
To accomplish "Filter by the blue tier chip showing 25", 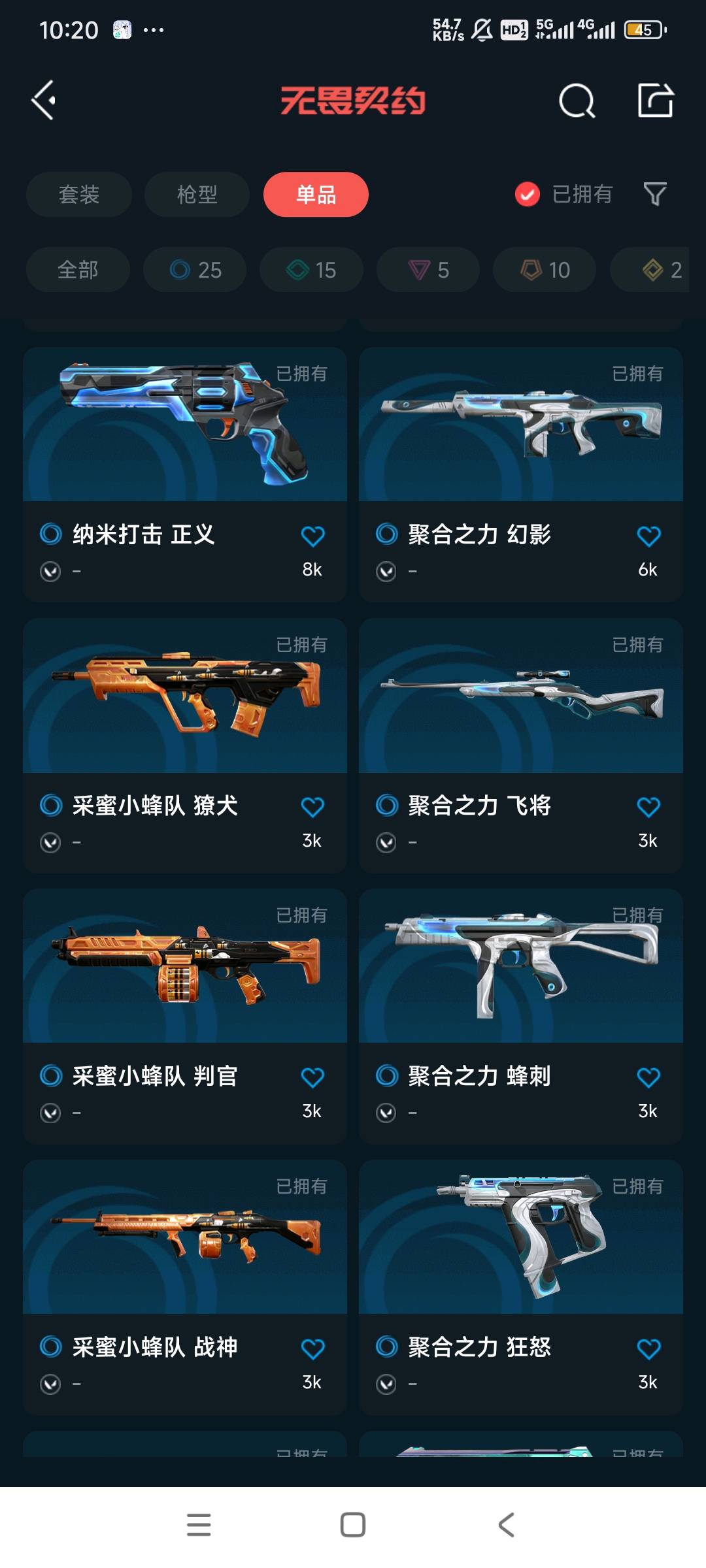I will coord(195,270).
